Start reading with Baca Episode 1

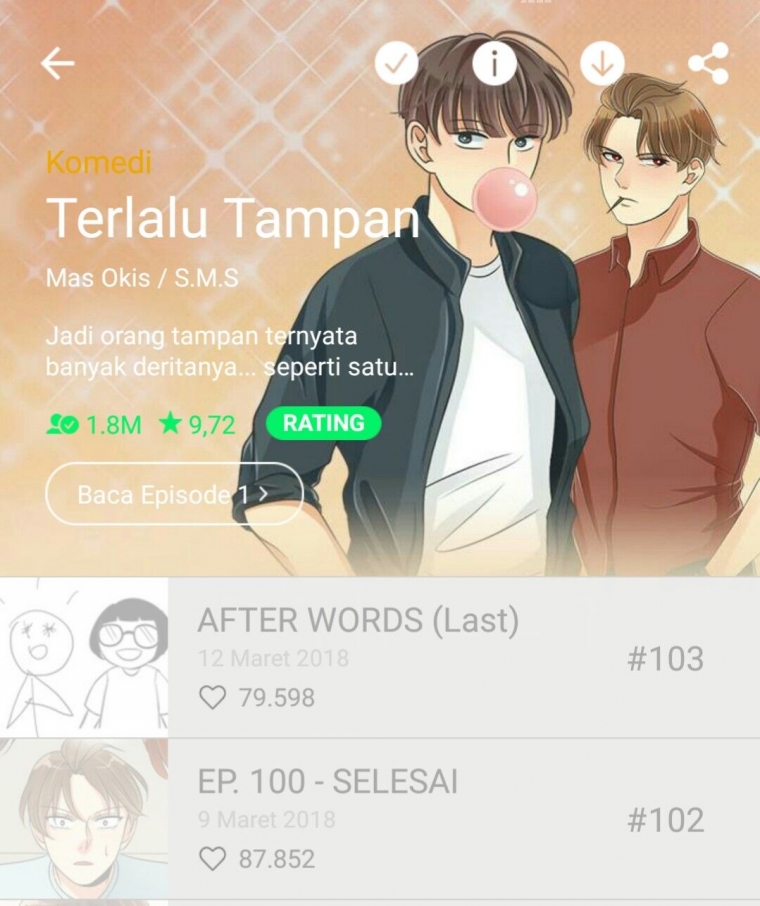[x=174, y=494]
